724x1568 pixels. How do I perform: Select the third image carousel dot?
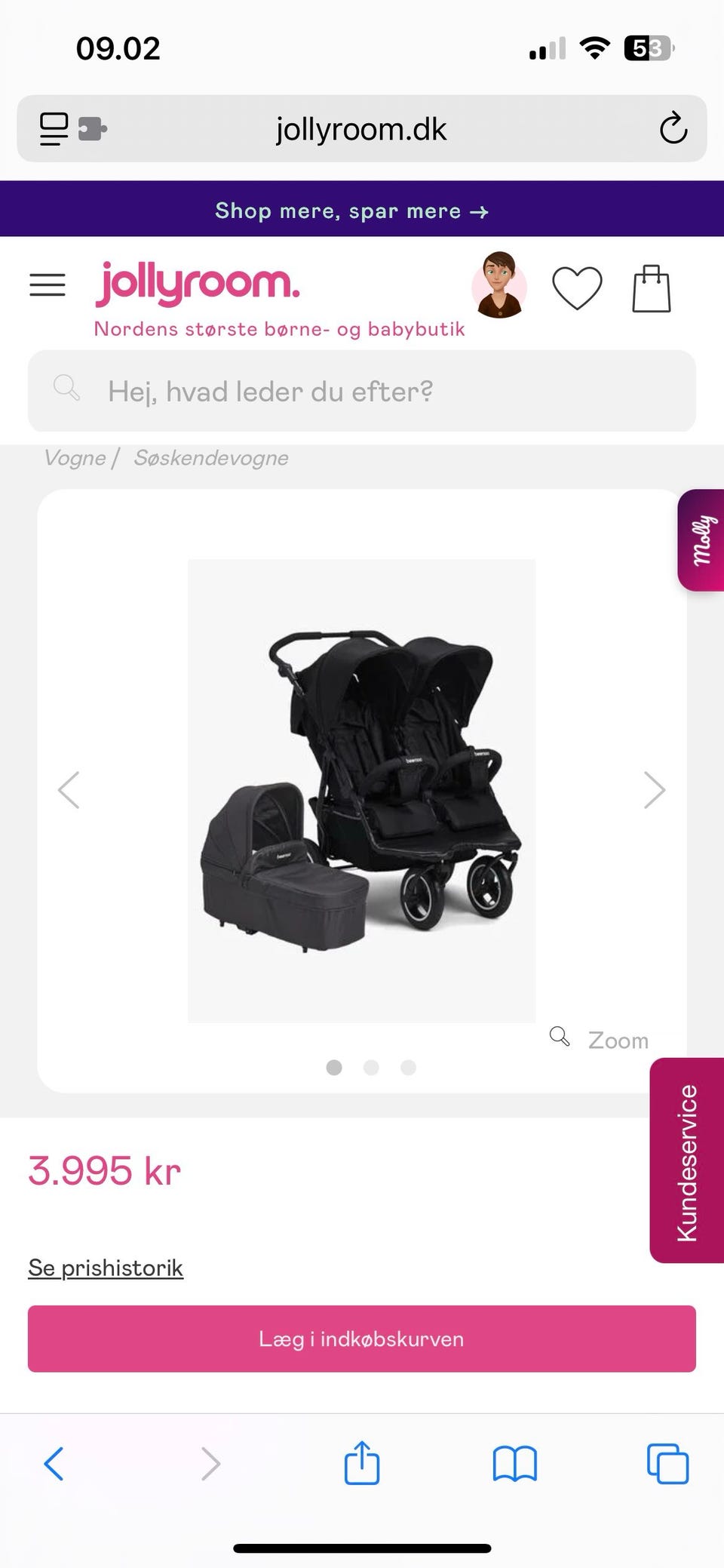click(x=408, y=1068)
